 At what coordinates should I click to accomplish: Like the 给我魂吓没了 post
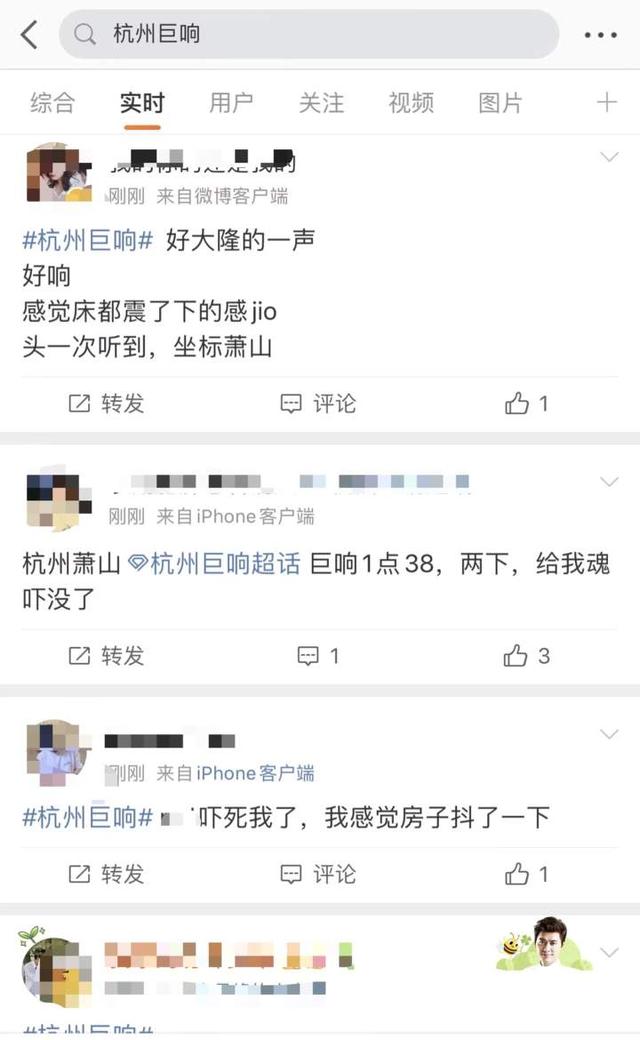click(x=527, y=655)
